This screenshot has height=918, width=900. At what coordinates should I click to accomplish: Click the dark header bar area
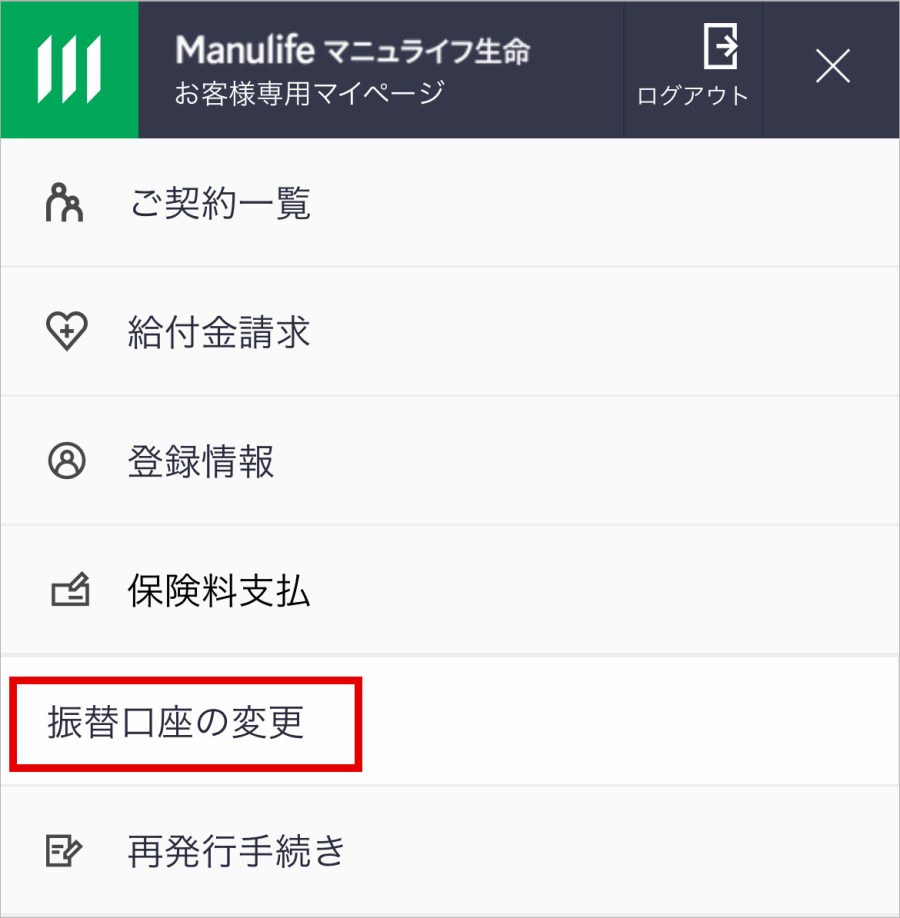450,67
